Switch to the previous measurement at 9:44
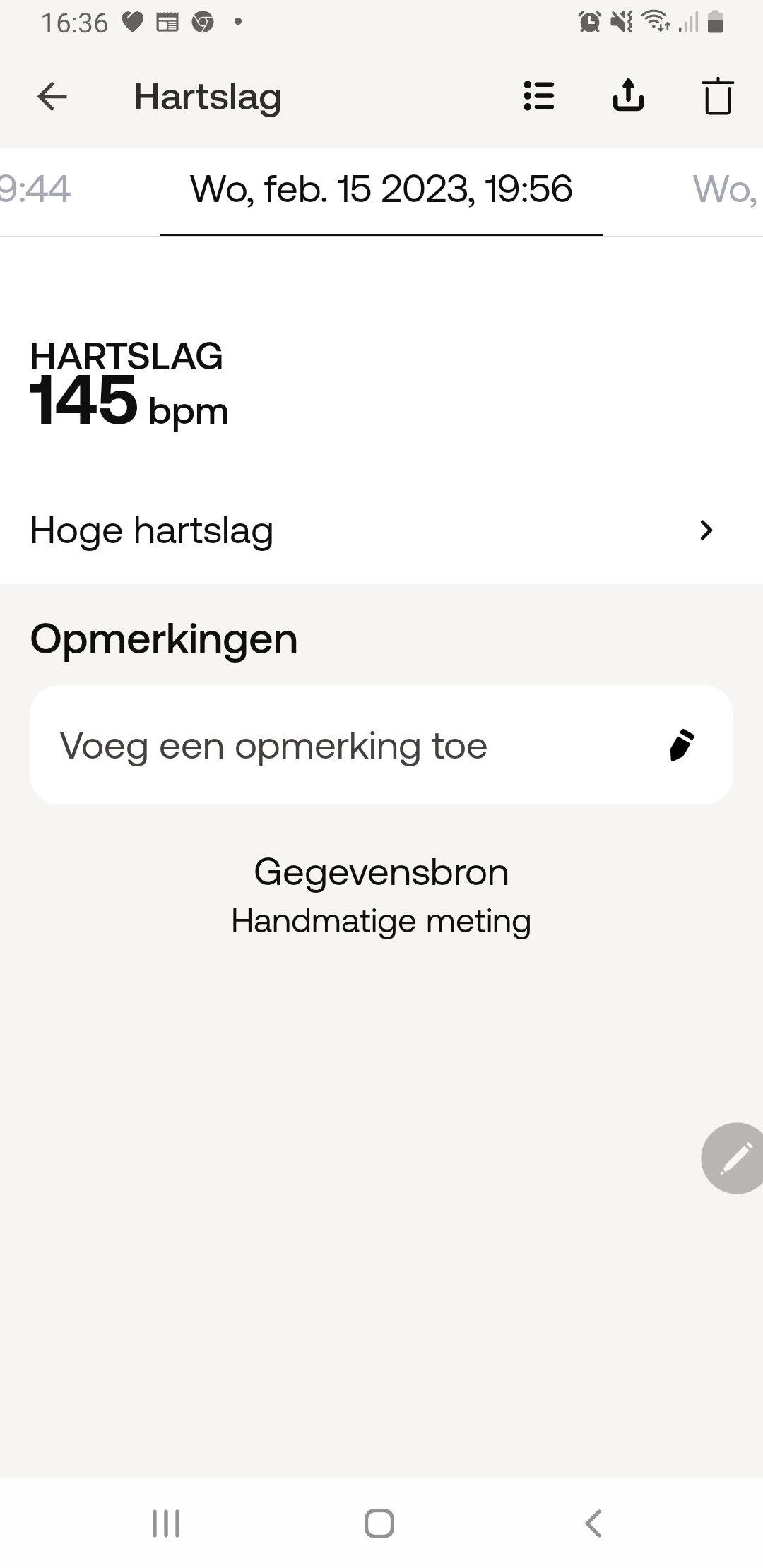 pos(35,189)
